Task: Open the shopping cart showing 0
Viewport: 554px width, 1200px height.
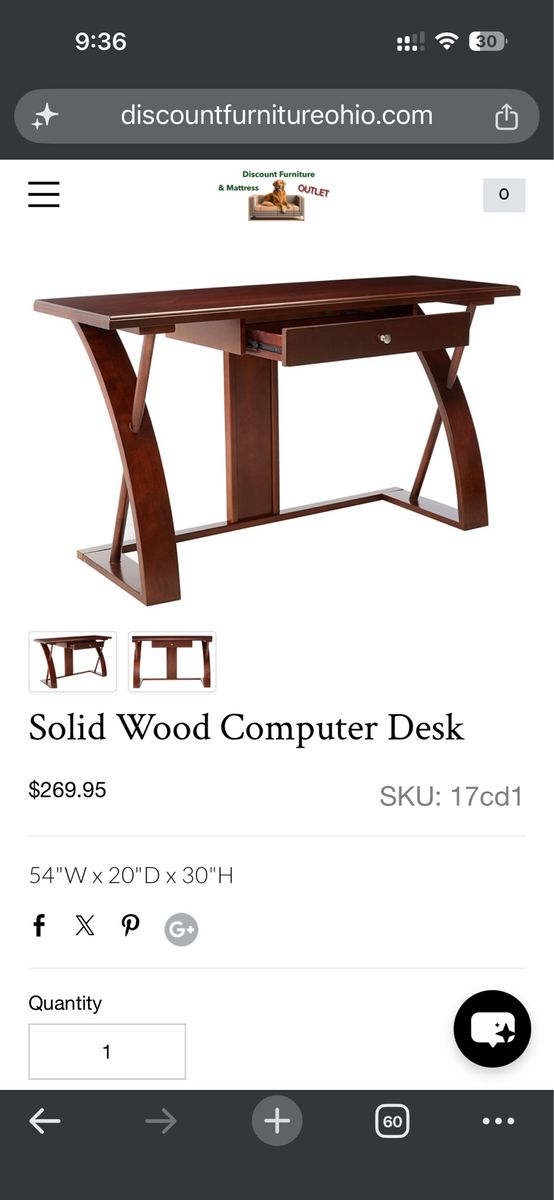Action: pos(503,195)
